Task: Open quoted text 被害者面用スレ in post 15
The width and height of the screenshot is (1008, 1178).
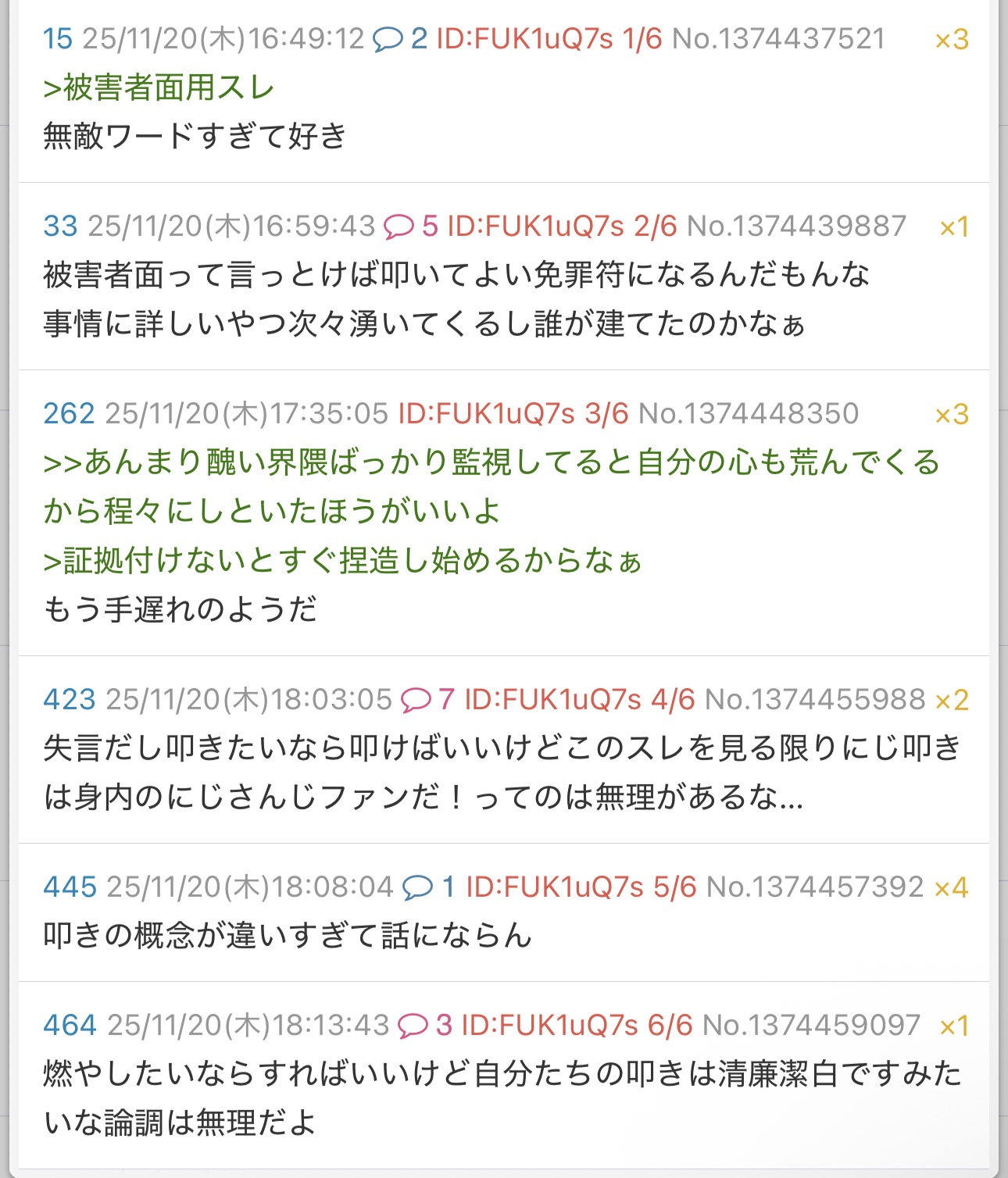Action: pos(159,87)
